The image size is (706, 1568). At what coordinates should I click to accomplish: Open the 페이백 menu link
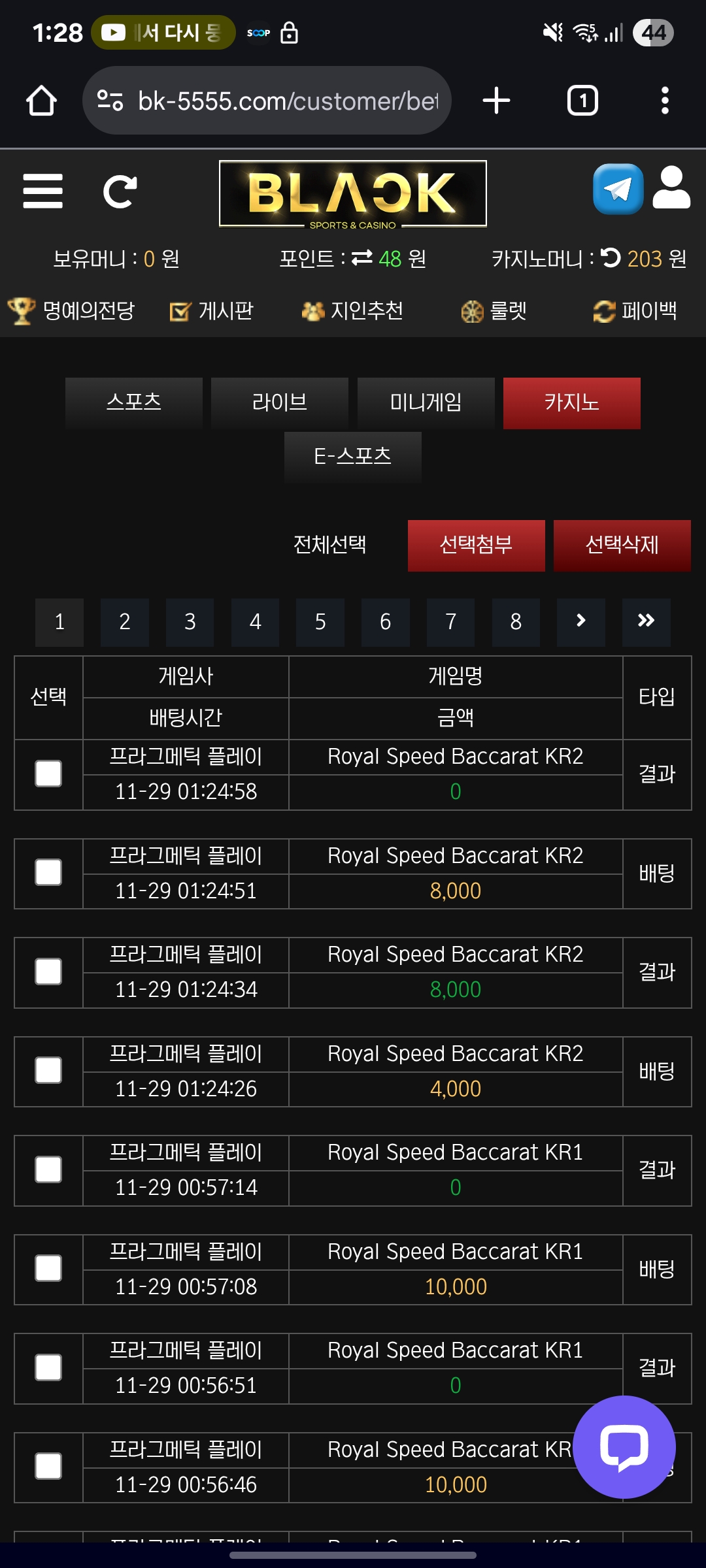pyautogui.click(x=635, y=311)
